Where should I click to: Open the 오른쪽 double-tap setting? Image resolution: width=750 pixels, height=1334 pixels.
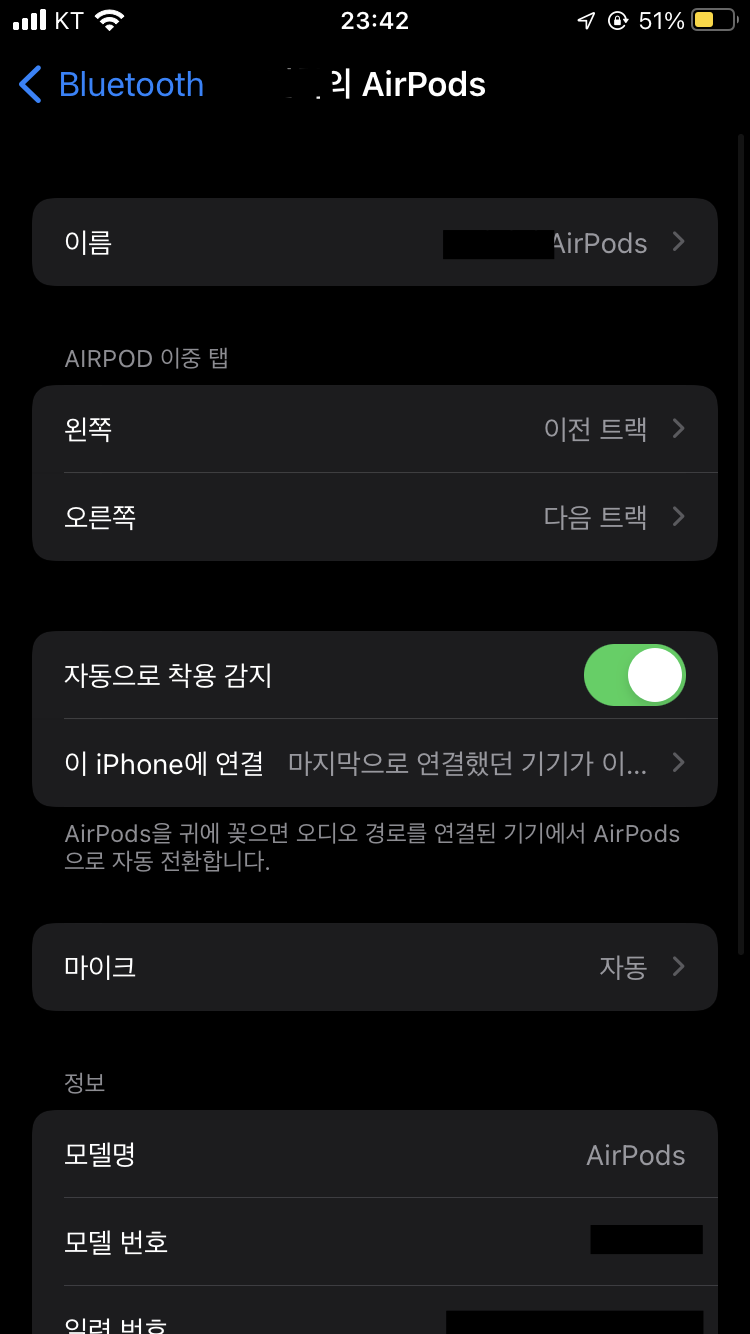tap(375, 517)
